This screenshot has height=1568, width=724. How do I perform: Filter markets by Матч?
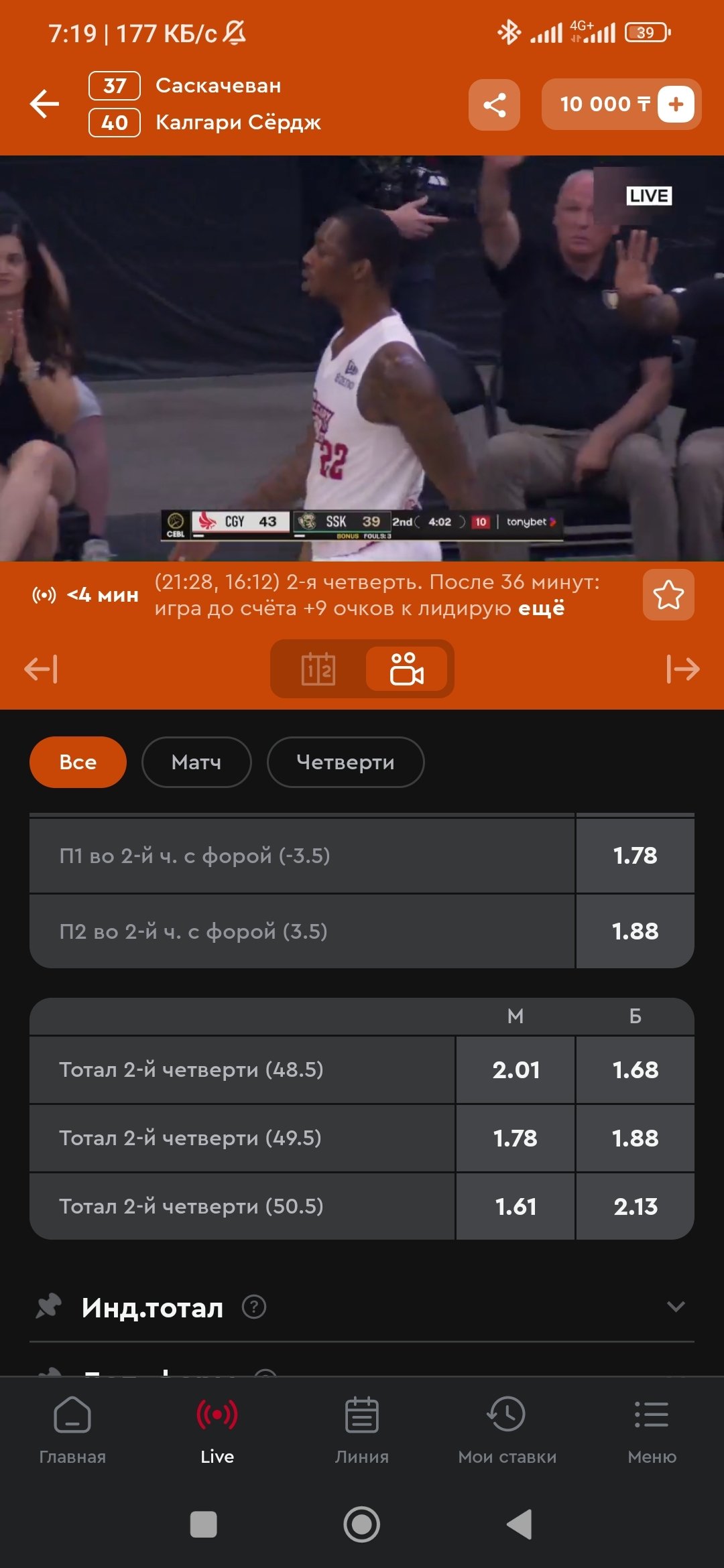click(196, 763)
